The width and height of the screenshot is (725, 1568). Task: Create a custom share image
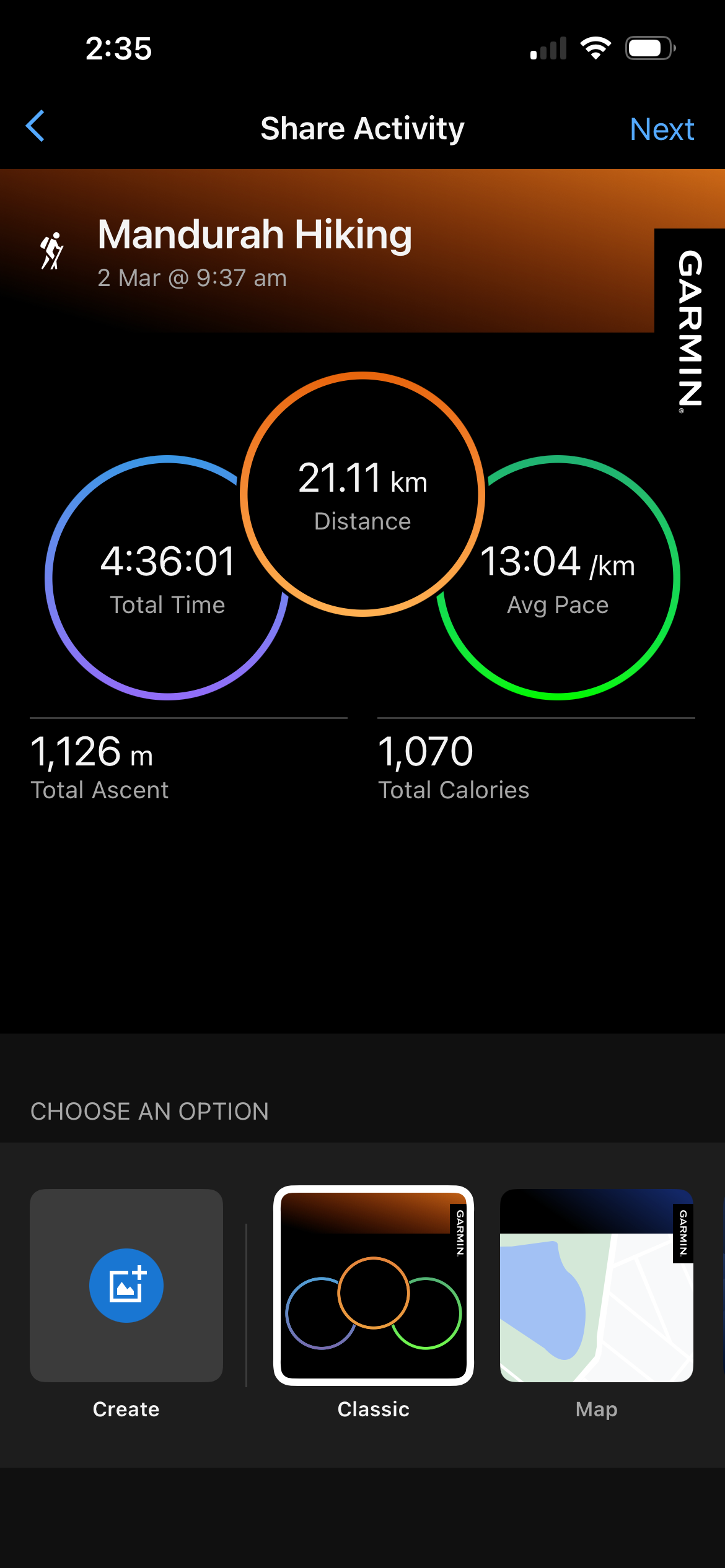point(126,1286)
